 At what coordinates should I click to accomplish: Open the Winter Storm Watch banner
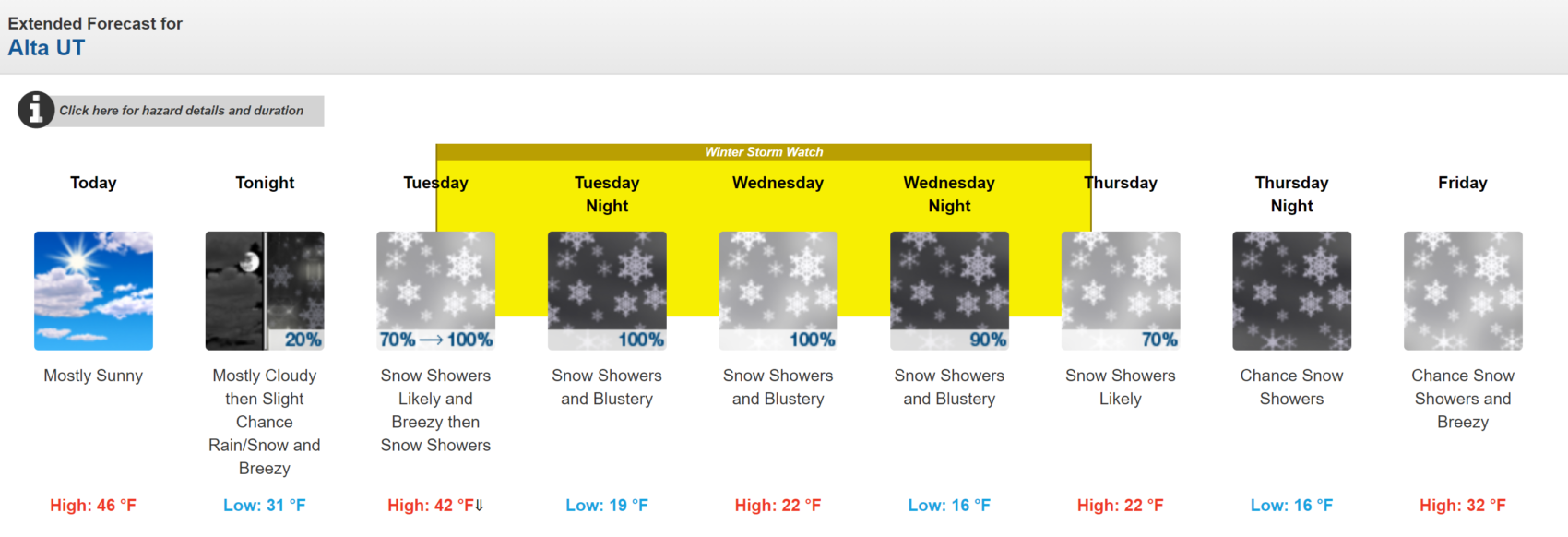point(764,152)
